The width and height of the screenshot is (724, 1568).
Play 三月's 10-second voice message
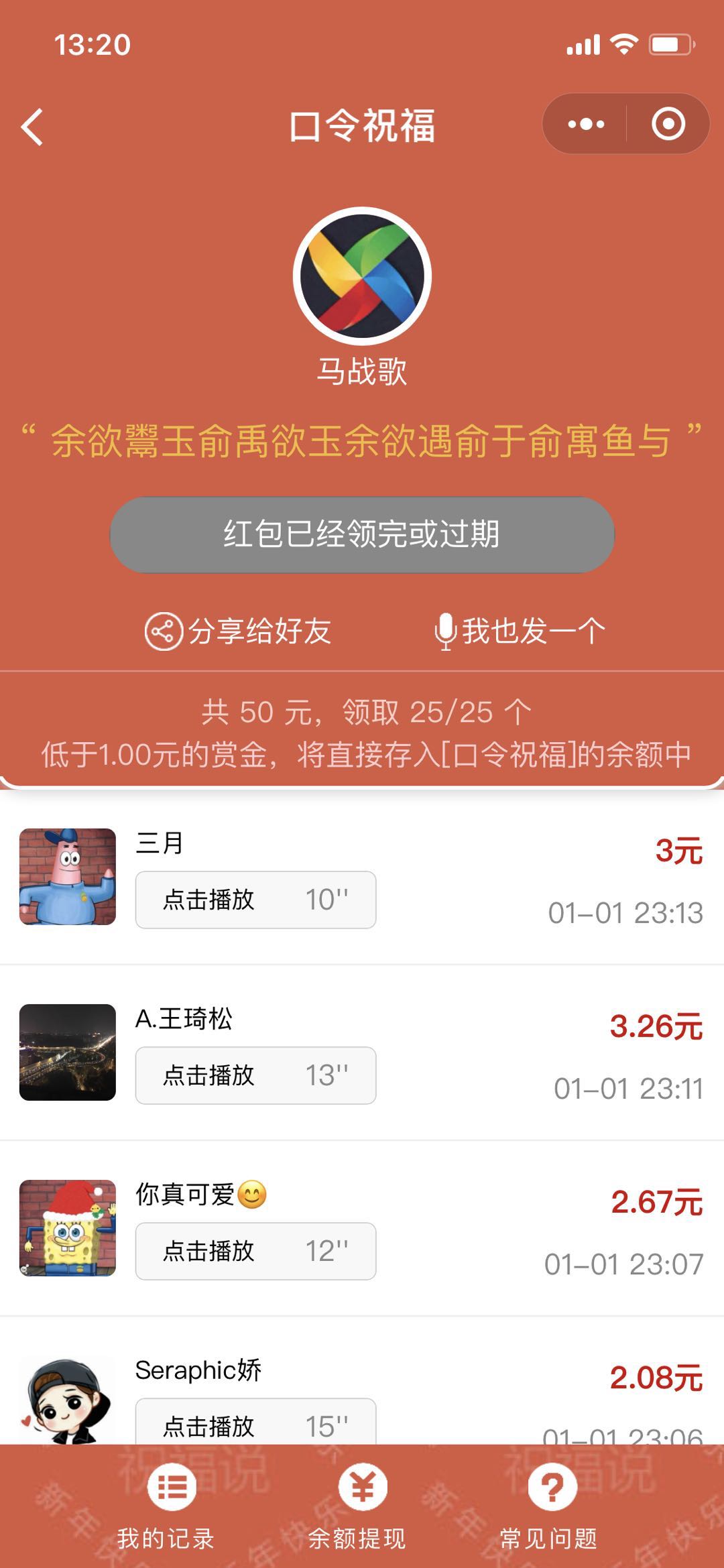[x=255, y=900]
